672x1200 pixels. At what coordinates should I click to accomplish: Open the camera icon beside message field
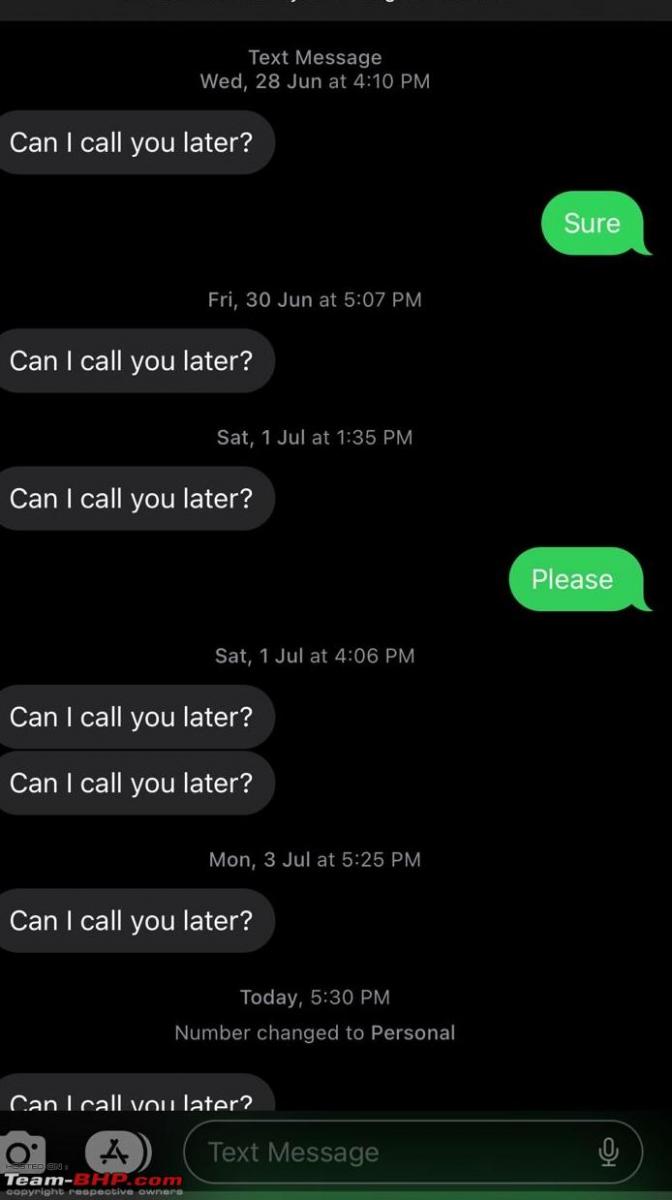22,1152
